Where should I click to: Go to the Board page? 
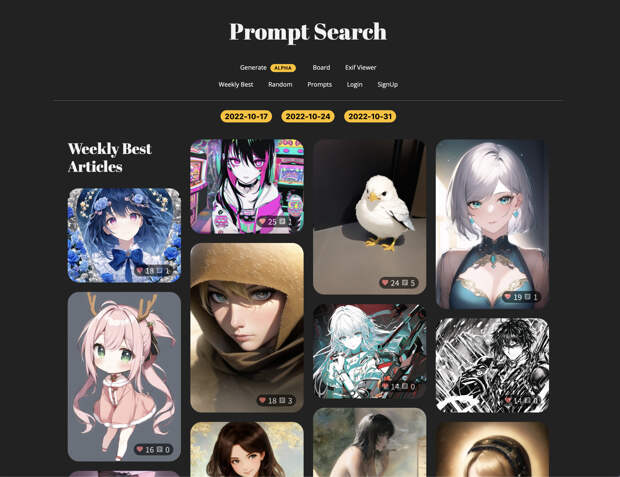coord(321,68)
